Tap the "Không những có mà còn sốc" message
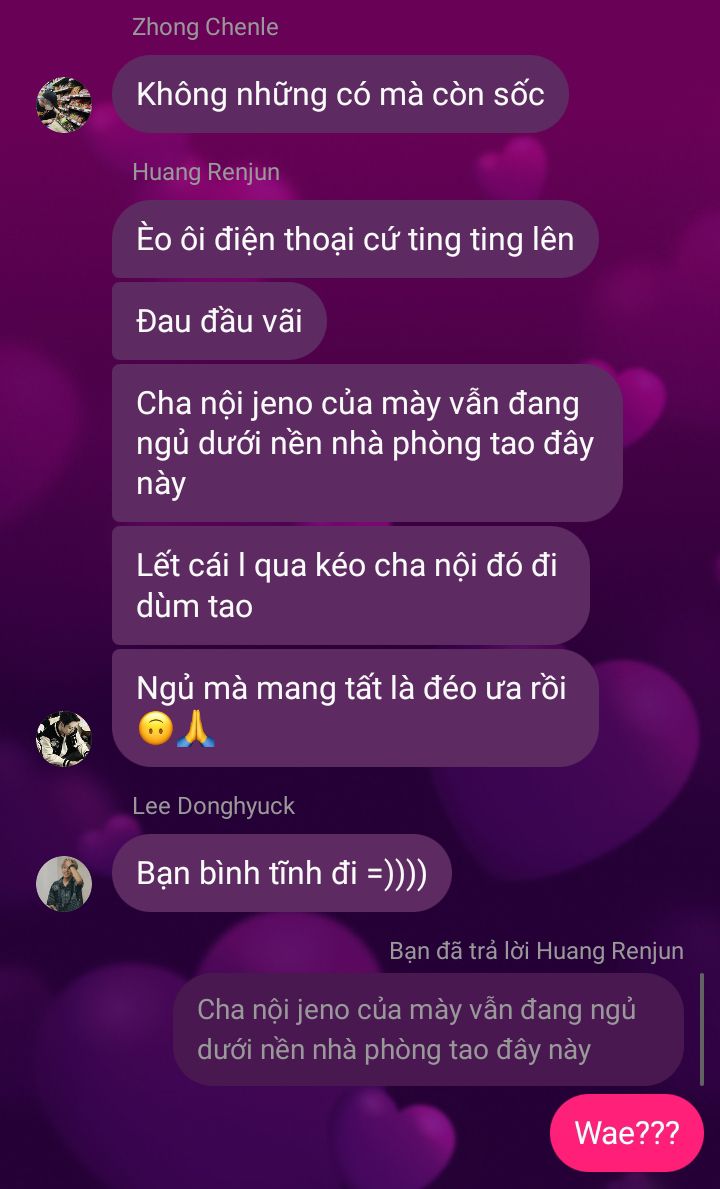Image resolution: width=720 pixels, height=1189 pixels. pos(340,94)
